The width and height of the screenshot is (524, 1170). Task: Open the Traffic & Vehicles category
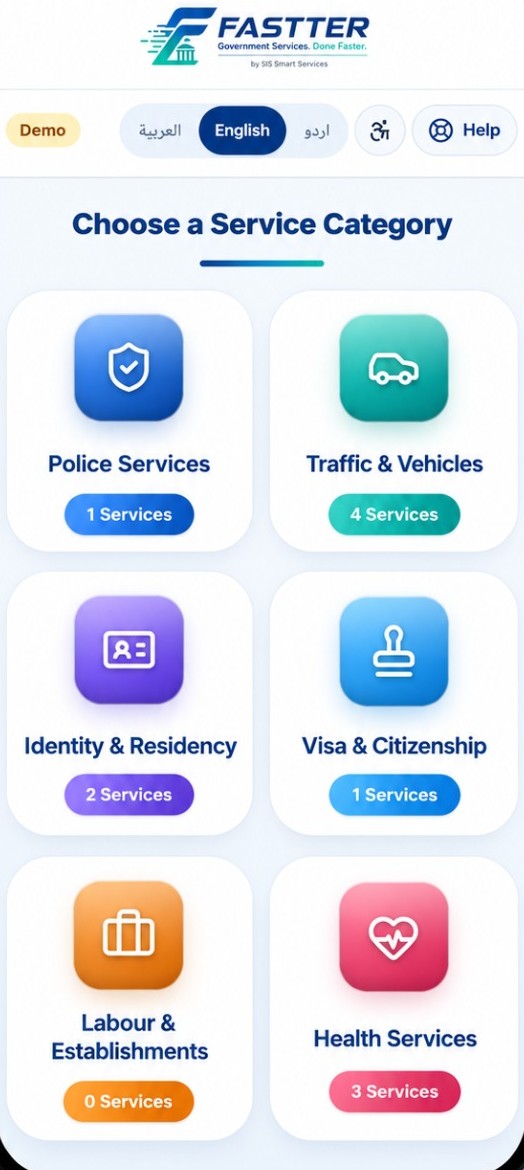(394, 421)
